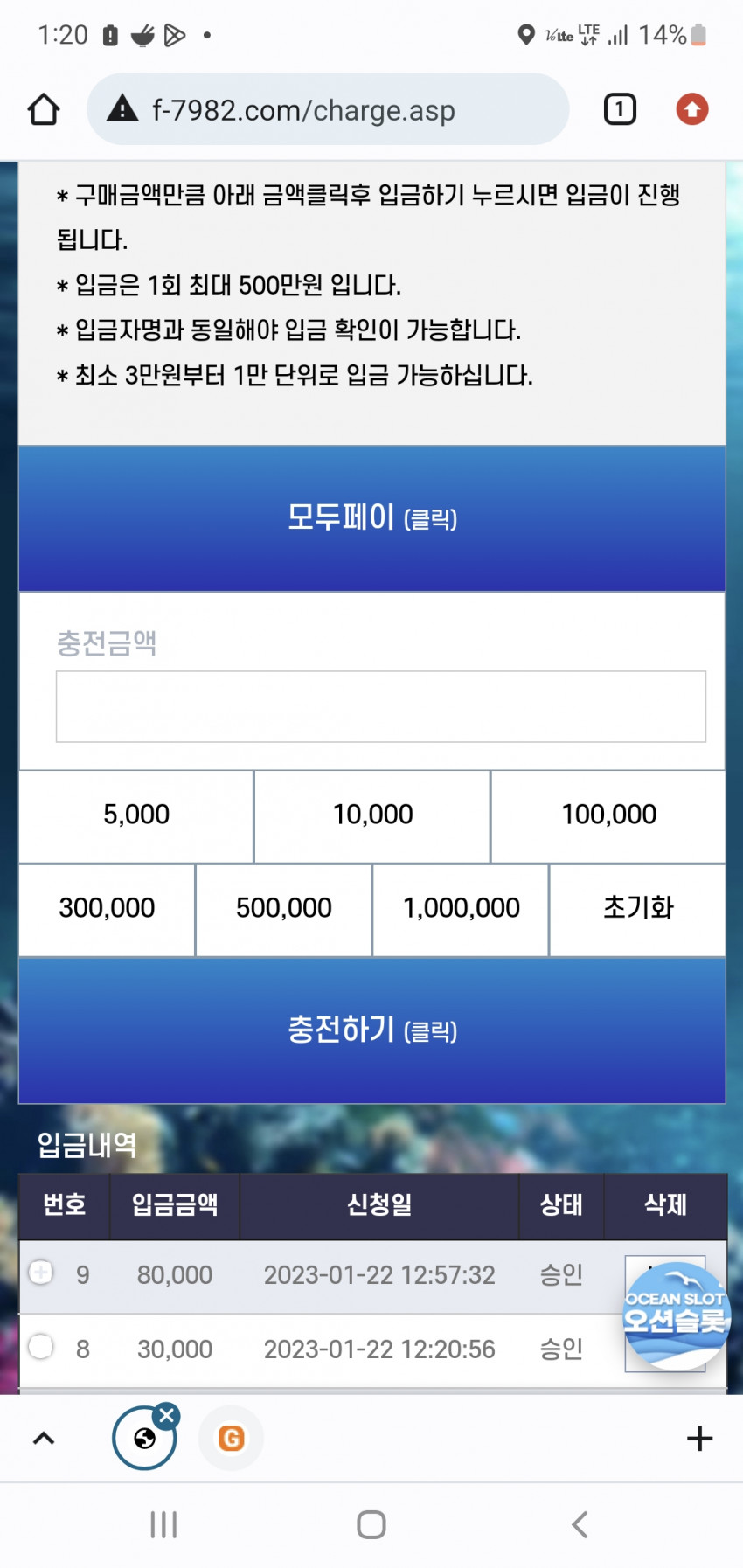
Task: Focus the 충전금액 input field
Action: (380, 706)
